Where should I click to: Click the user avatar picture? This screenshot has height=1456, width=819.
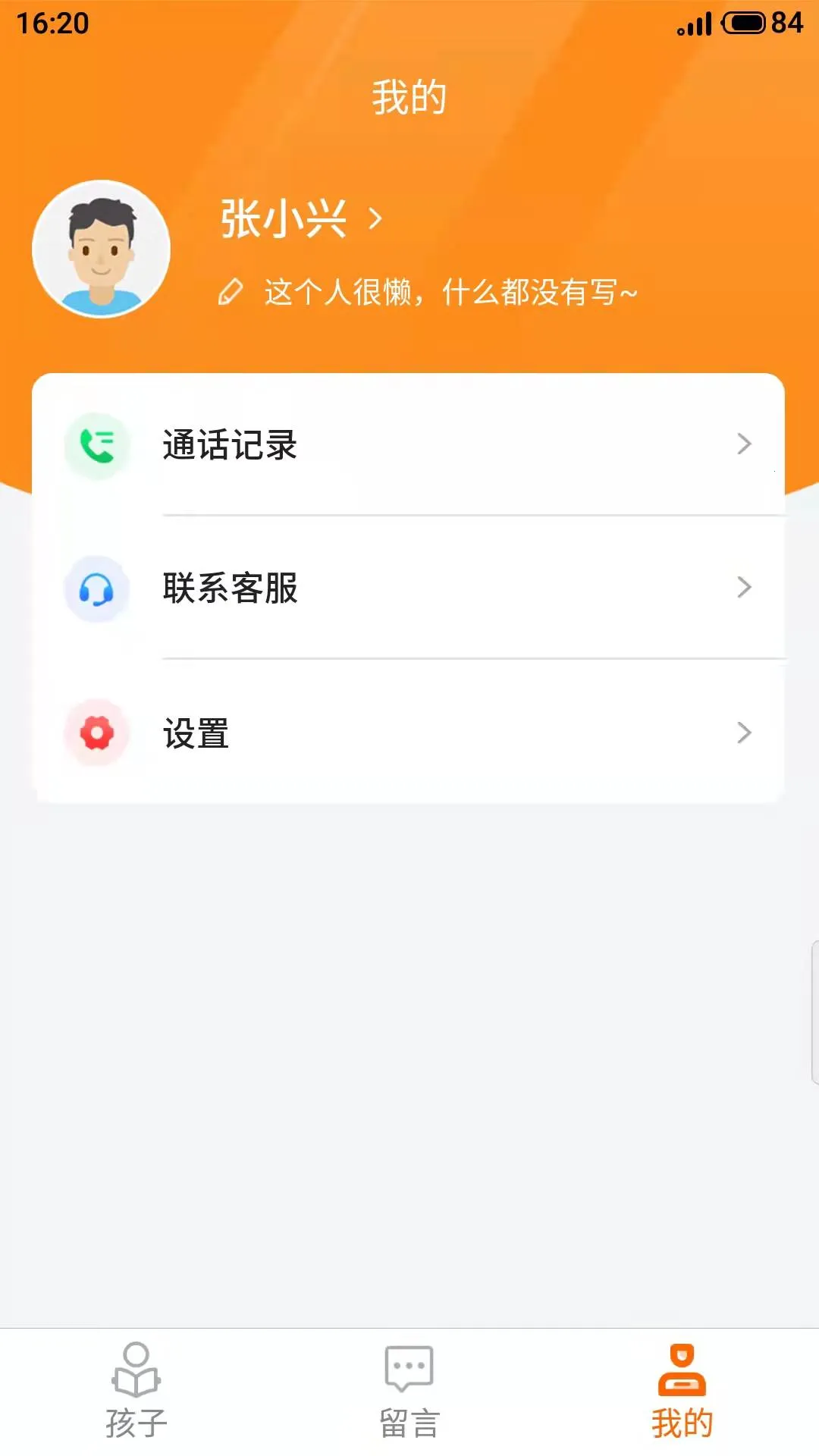tap(101, 251)
